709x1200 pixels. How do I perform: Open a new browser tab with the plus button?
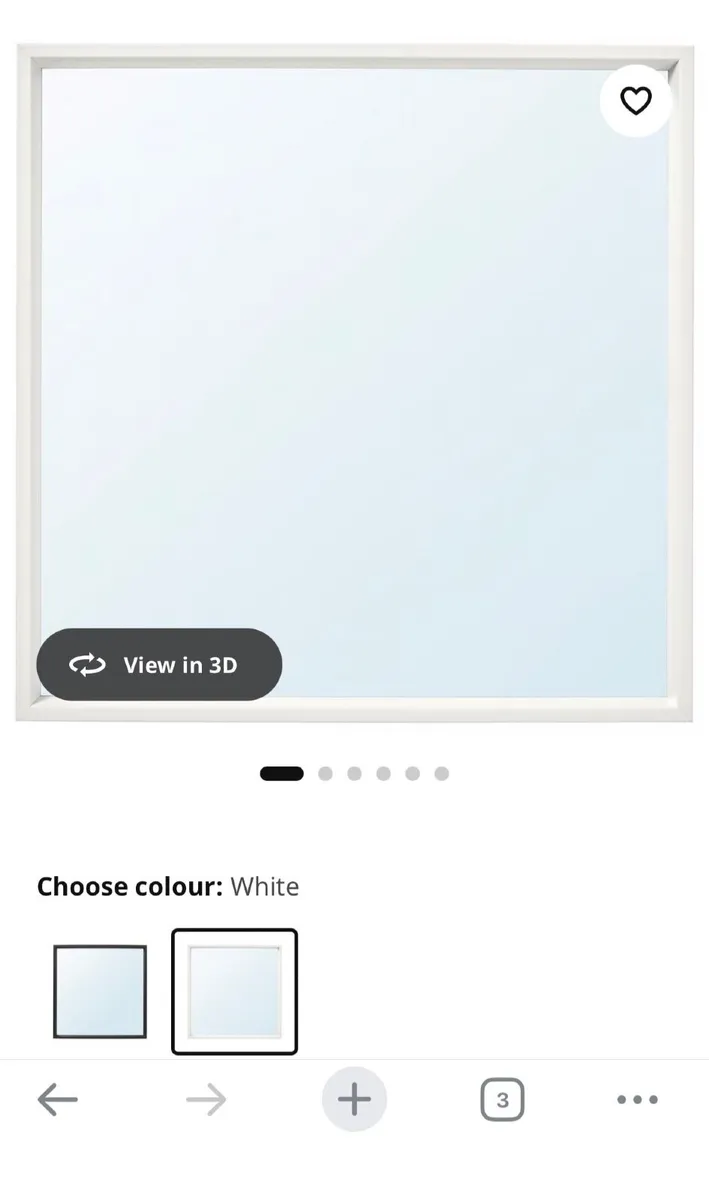pyautogui.click(x=354, y=1100)
